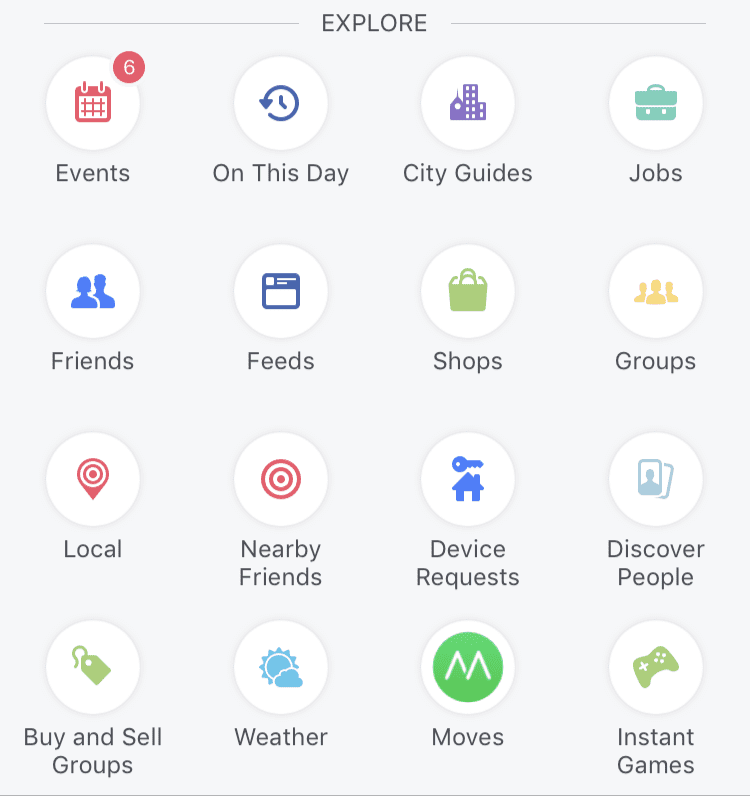The width and height of the screenshot is (750, 796).
Task: Open the Local pin icon
Action: point(93,479)
